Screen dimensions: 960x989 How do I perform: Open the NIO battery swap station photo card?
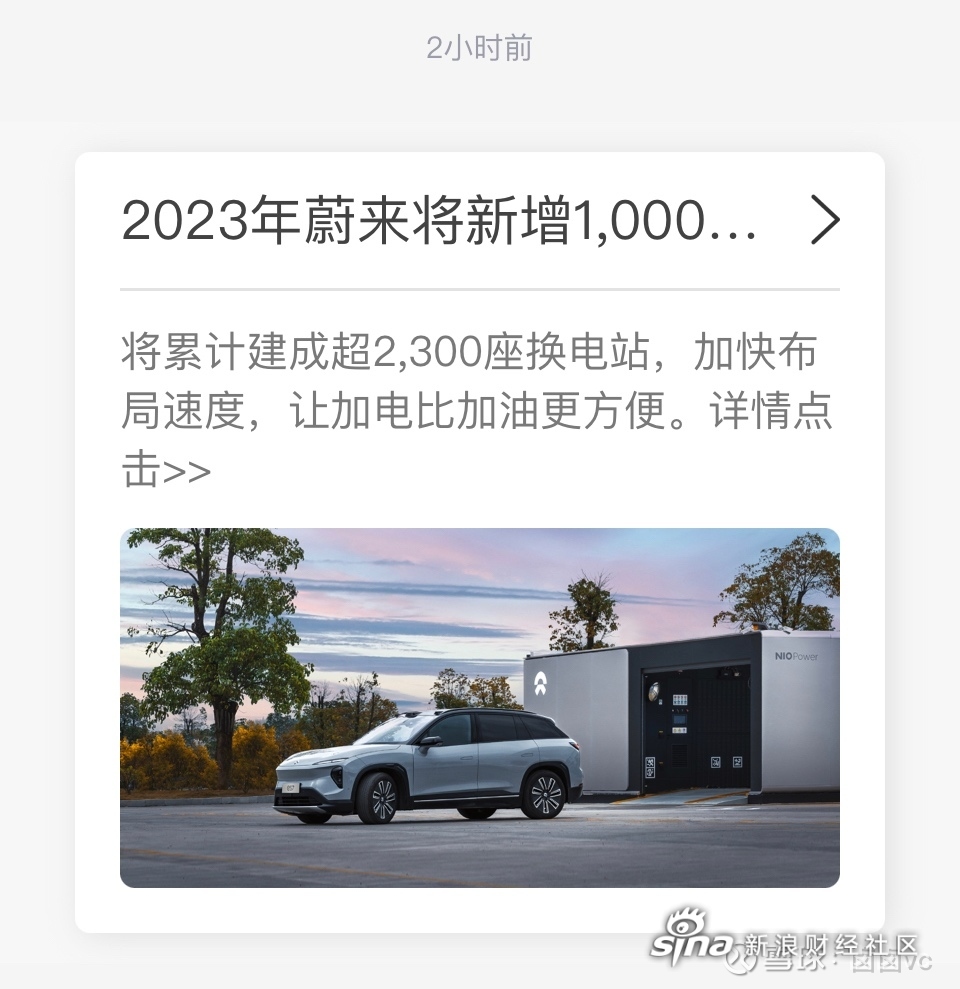[479, 707]
